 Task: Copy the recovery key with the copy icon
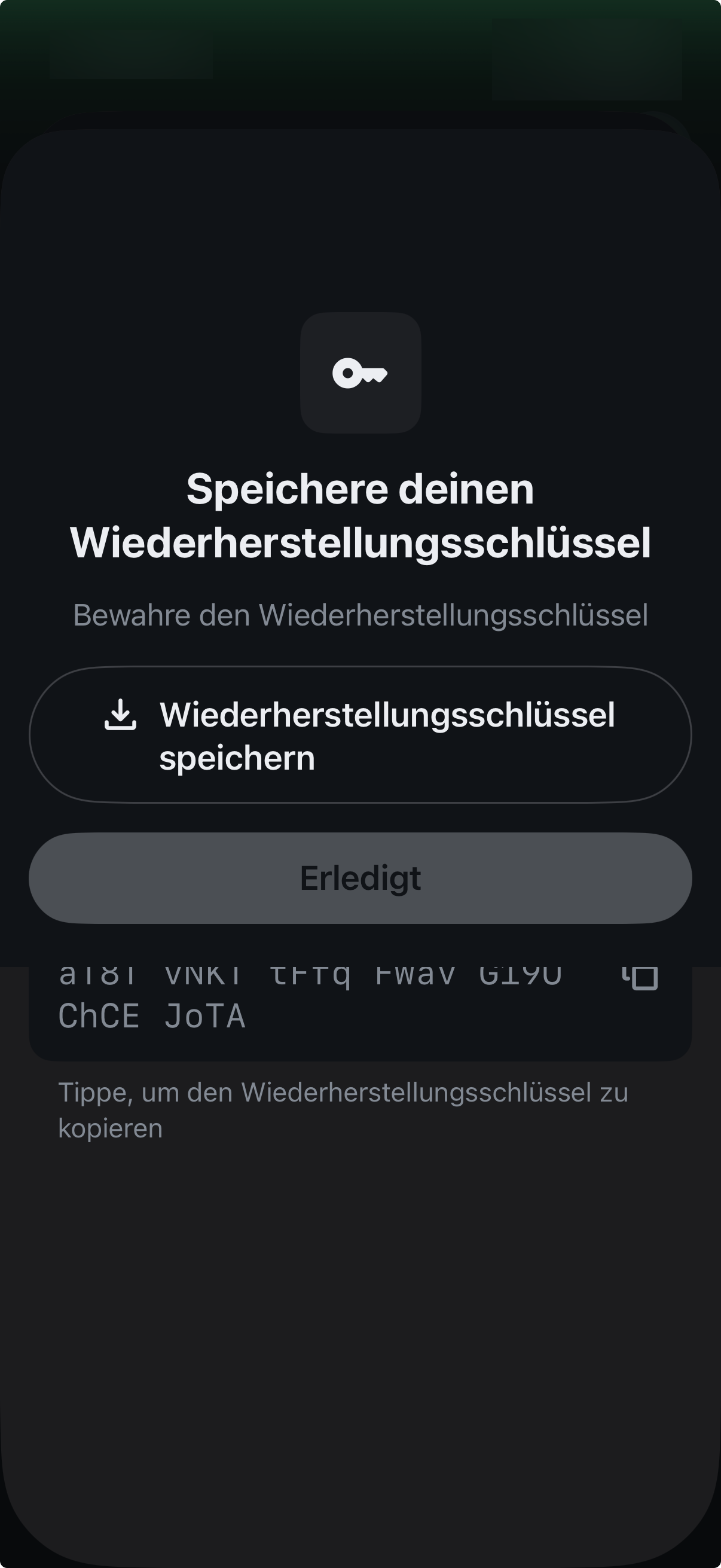coord(640,977)
